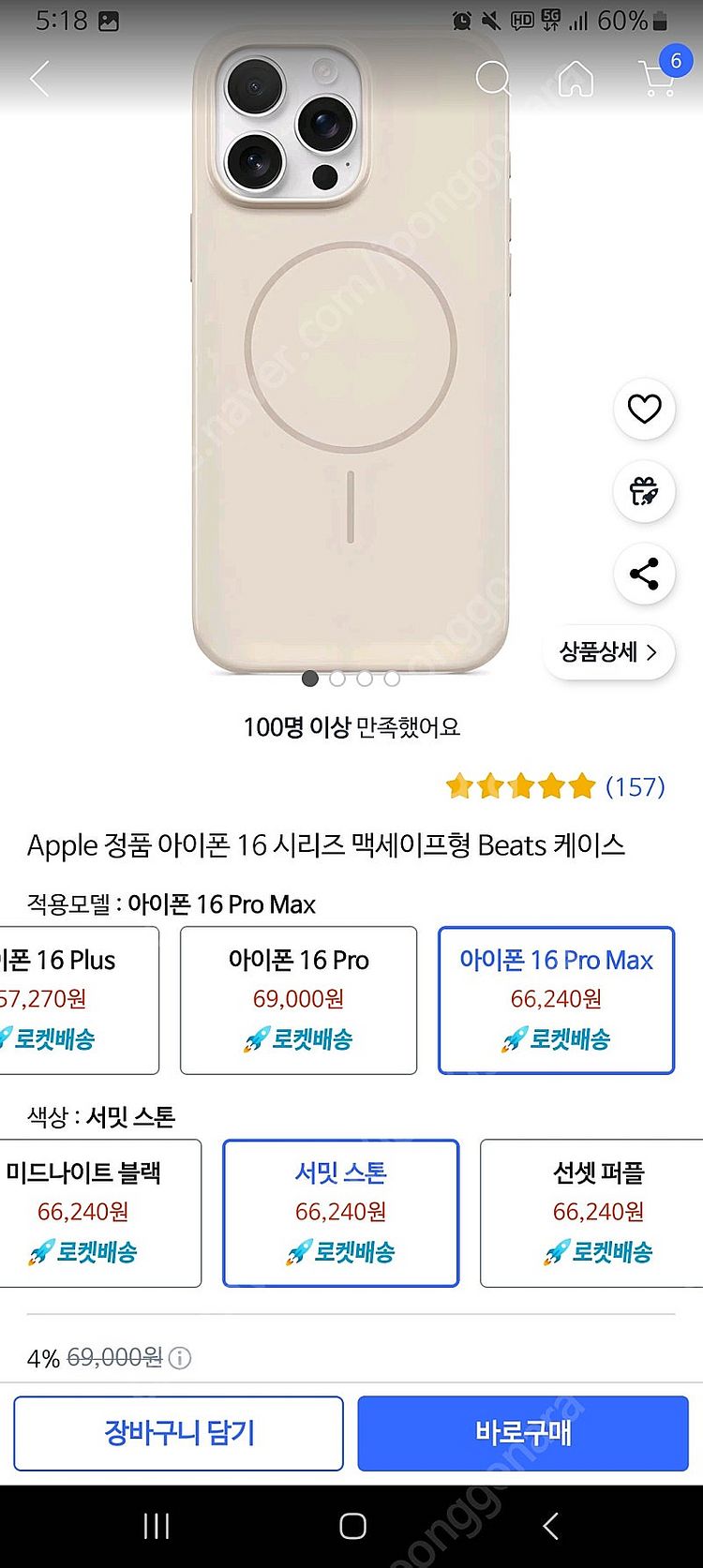703x1568 pixels.
Task: Tap the share icon
Action: pyautogui.click(x=643, y=575)
